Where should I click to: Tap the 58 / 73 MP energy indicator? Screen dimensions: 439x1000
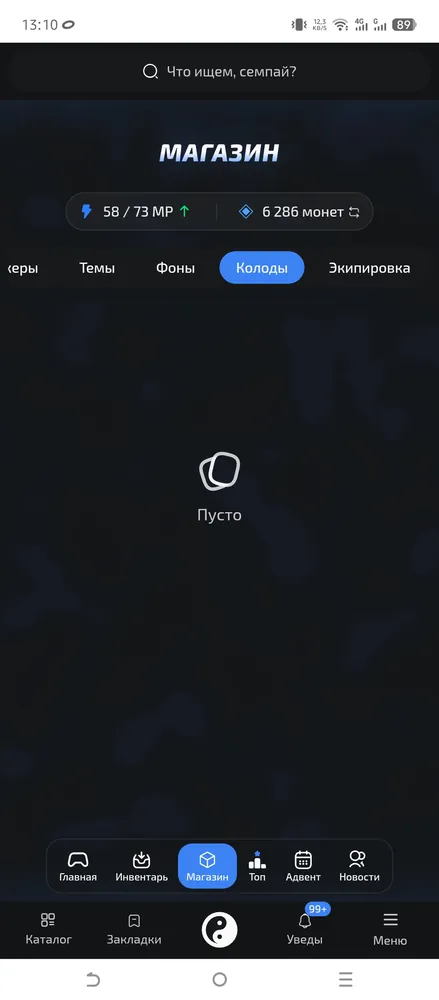point(135,212)
